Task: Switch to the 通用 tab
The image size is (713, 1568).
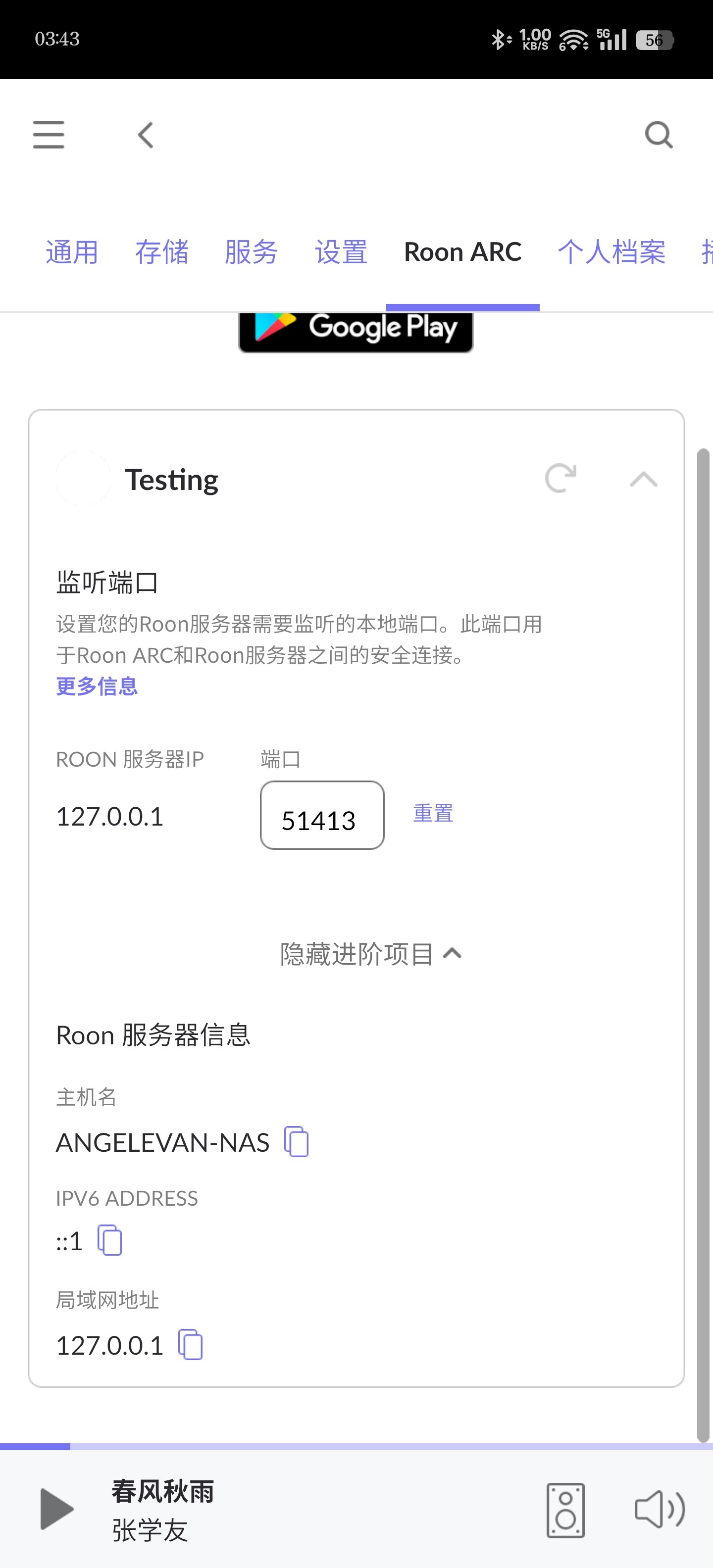Action: 72,252
